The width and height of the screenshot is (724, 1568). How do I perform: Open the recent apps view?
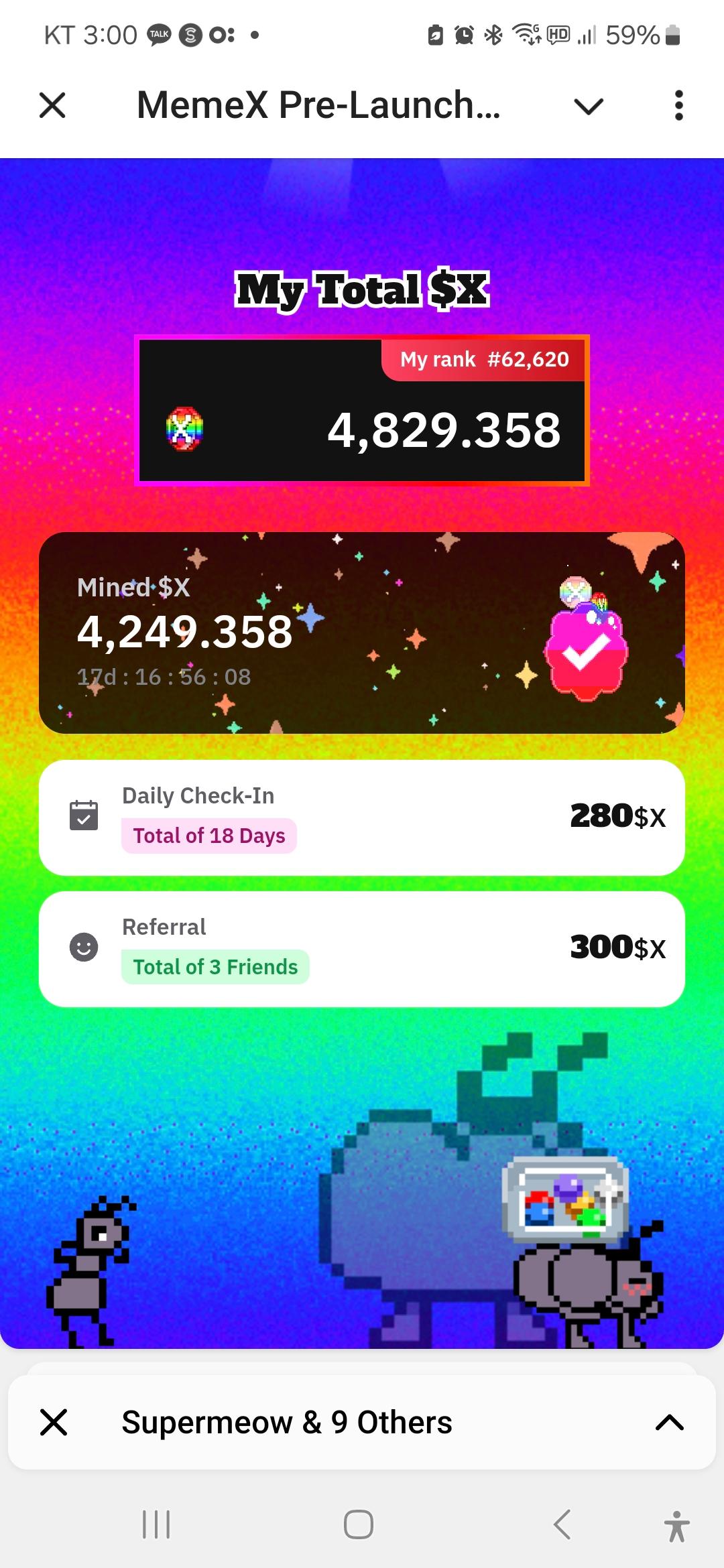(x=156, y=1525)
